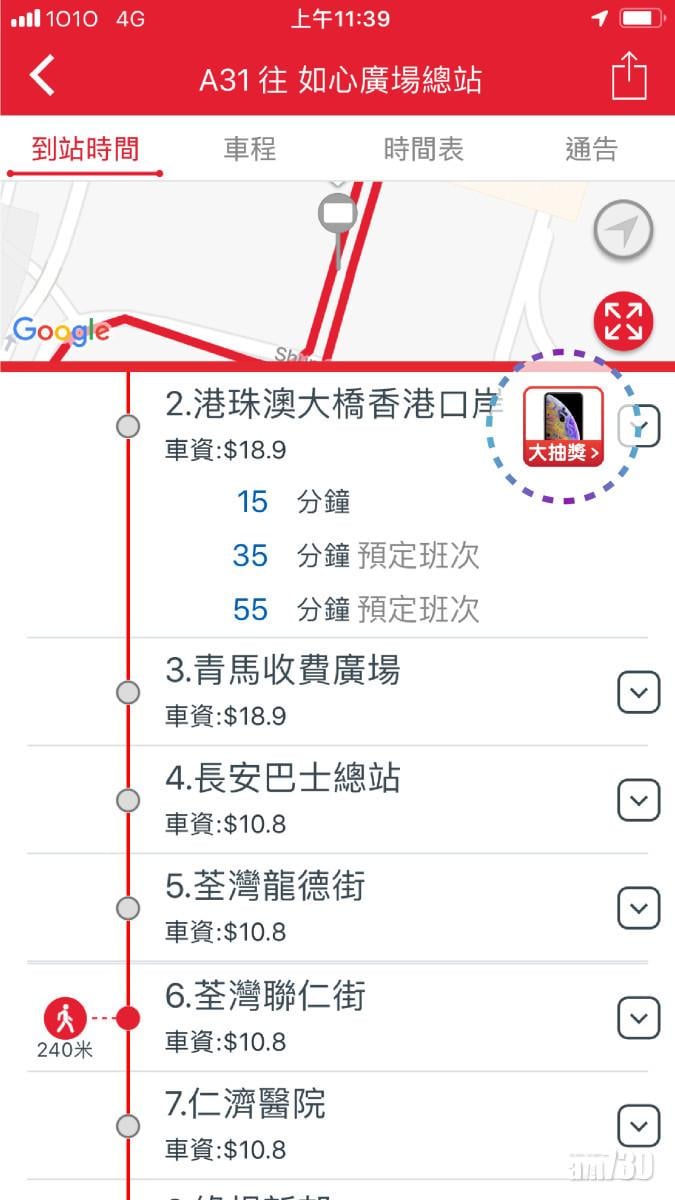
Task: Open the 大抽獎 lucky draw banner
Action: (564, 427)
